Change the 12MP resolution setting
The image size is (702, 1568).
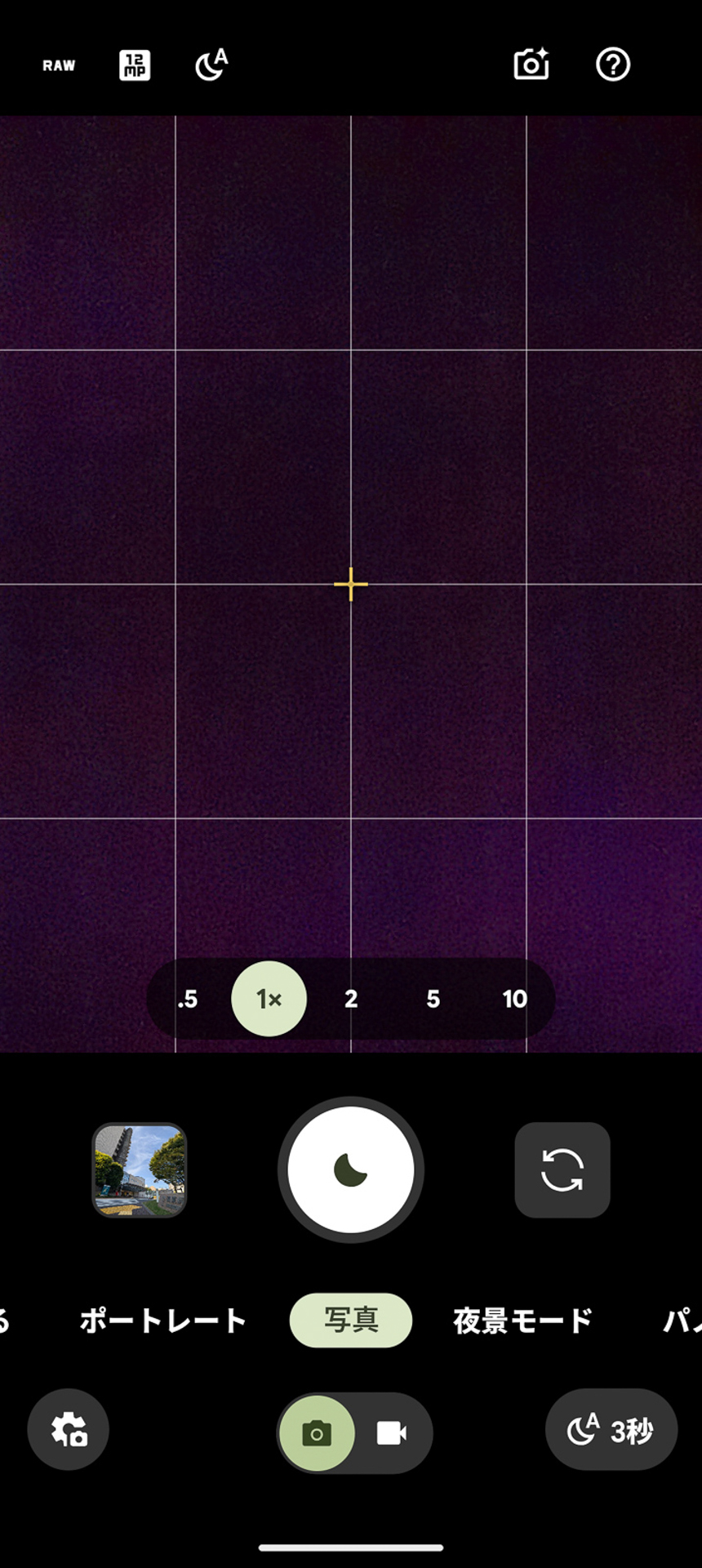135,65
